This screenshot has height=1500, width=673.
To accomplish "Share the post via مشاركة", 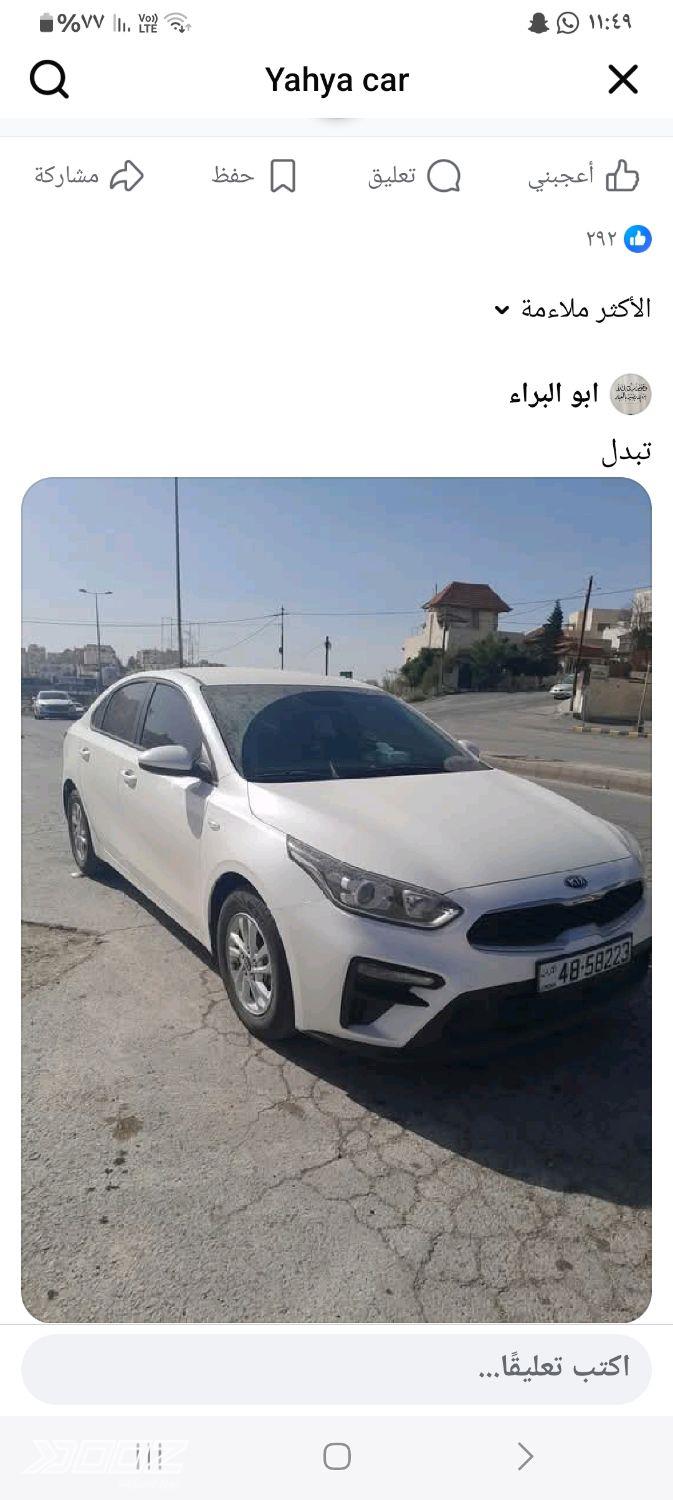I will pyautogui.click(x=90, y=177).
